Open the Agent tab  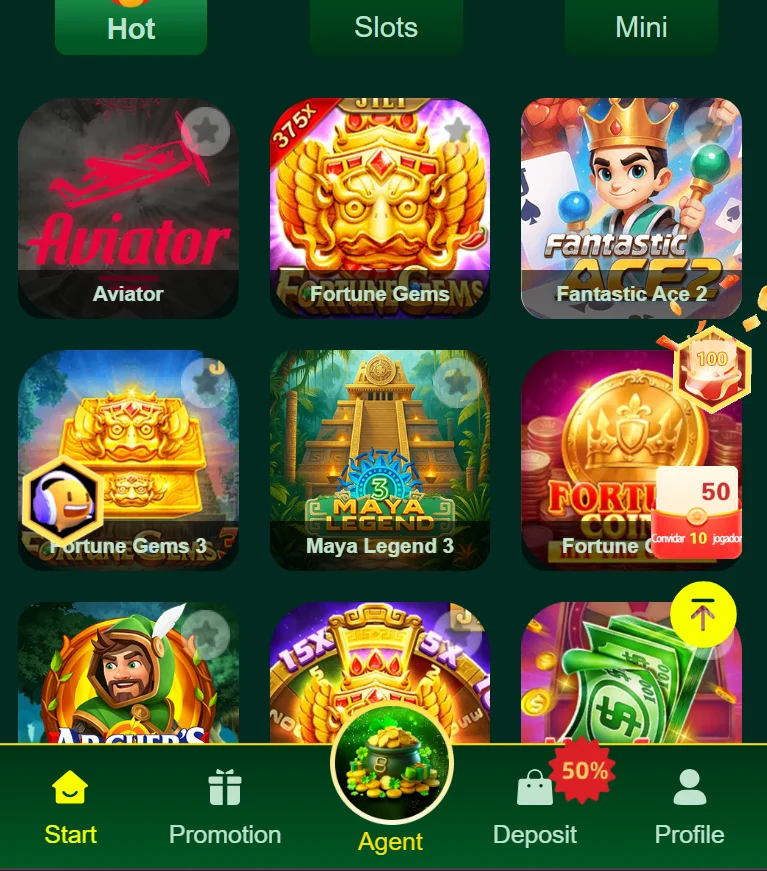click(391, 790)
